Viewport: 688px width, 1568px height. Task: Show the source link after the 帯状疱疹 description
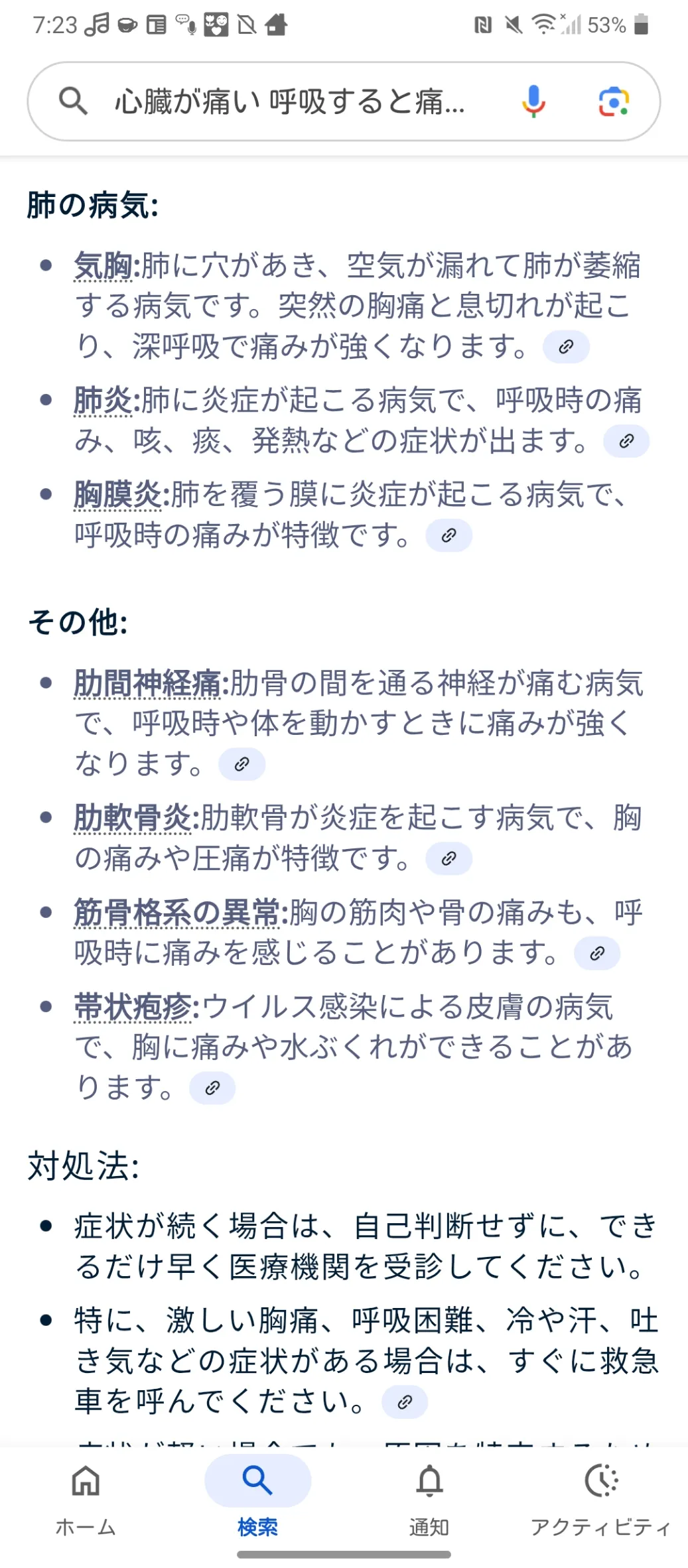[x=212, y=1088]
